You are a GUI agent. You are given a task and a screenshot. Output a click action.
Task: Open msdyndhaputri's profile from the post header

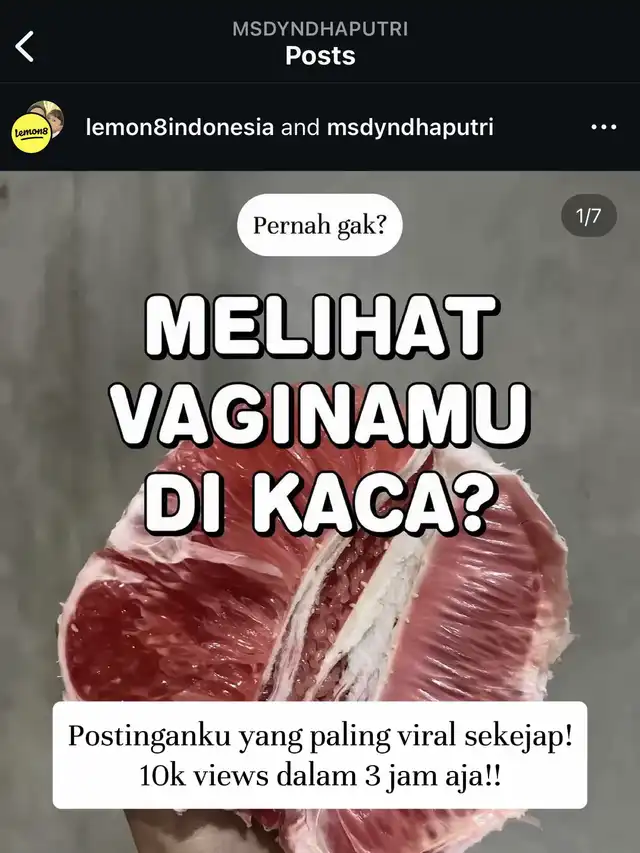(x=410, y=128)
